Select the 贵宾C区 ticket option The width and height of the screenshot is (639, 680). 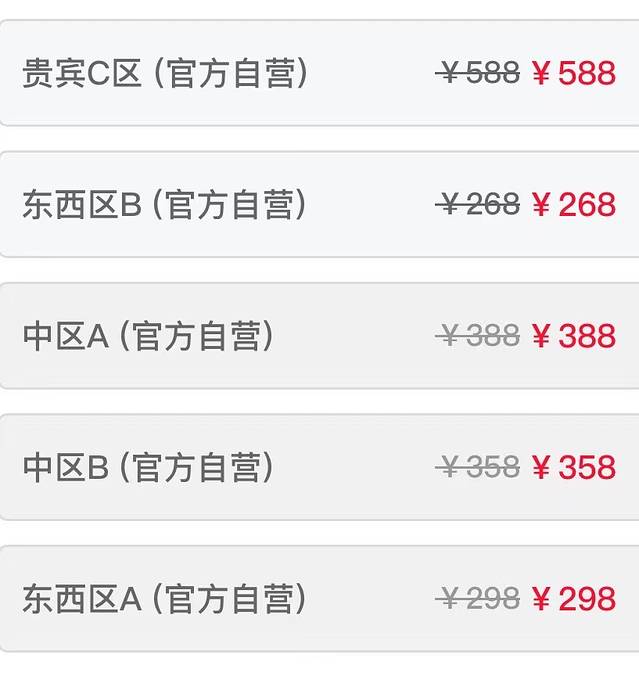(x=319, y=73)
